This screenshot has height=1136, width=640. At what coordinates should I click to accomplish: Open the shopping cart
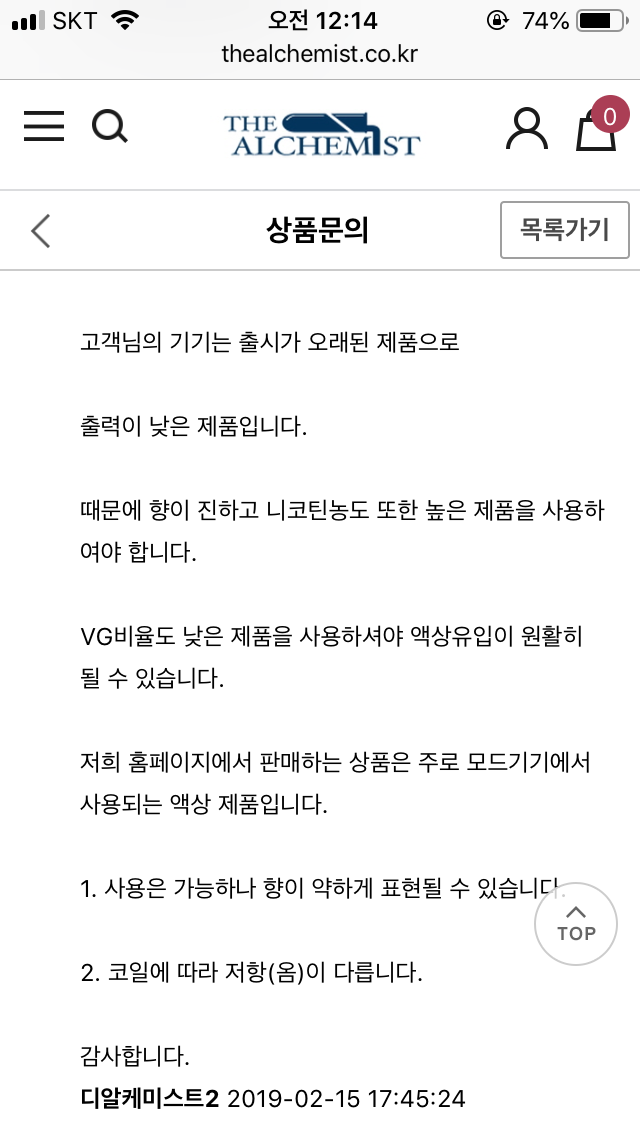point(597,130)
